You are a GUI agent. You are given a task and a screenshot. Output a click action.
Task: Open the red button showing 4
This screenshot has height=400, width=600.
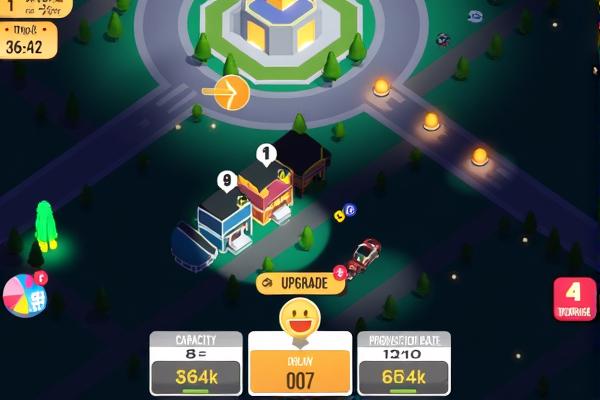tap(573, 298)
